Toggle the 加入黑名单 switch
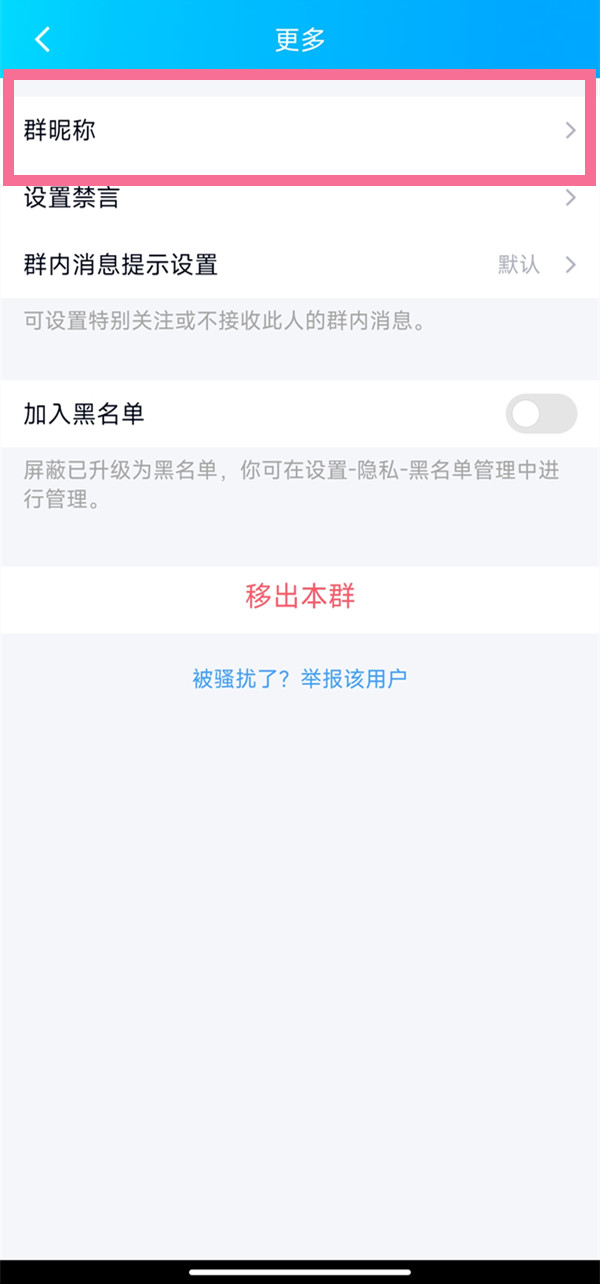This screenshot has width=600, height=1284. [x=541, y=414]
